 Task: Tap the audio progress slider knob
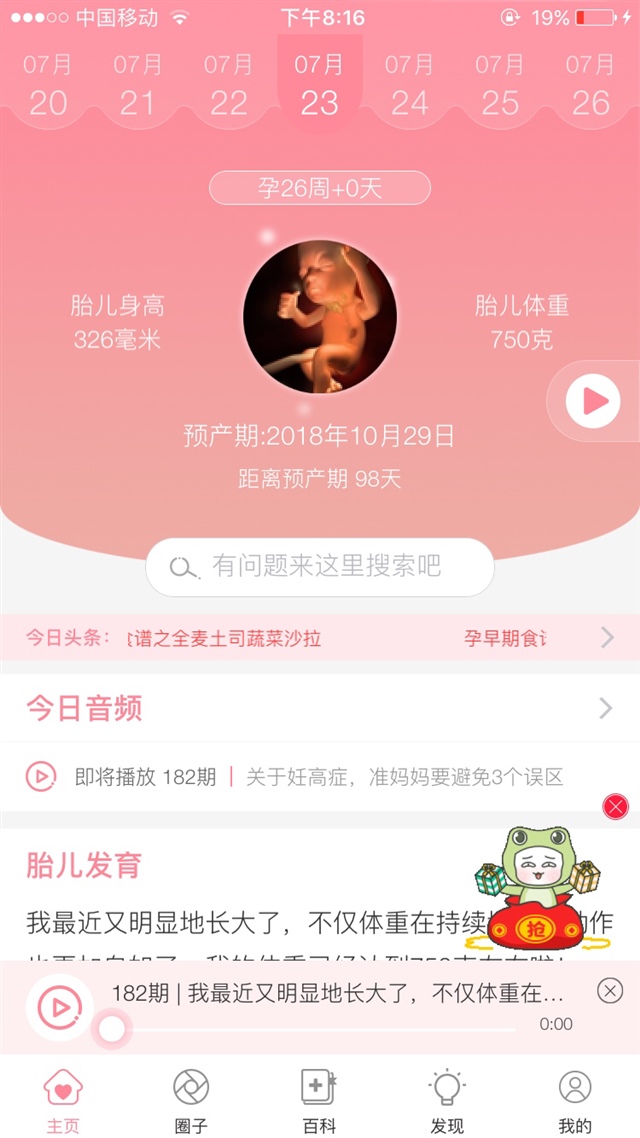pyautogui.click(x=112, y=1028)
